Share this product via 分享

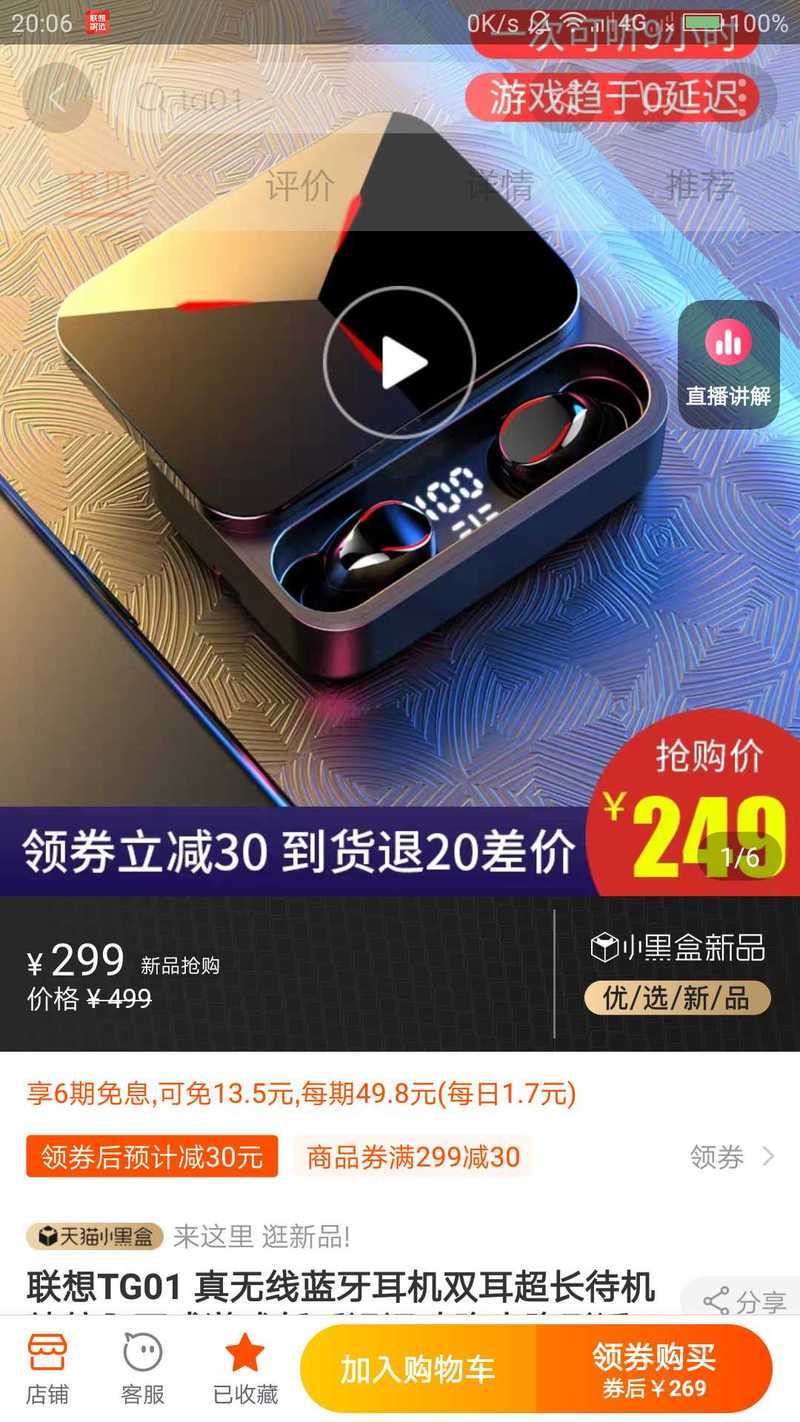(745, 1301)
